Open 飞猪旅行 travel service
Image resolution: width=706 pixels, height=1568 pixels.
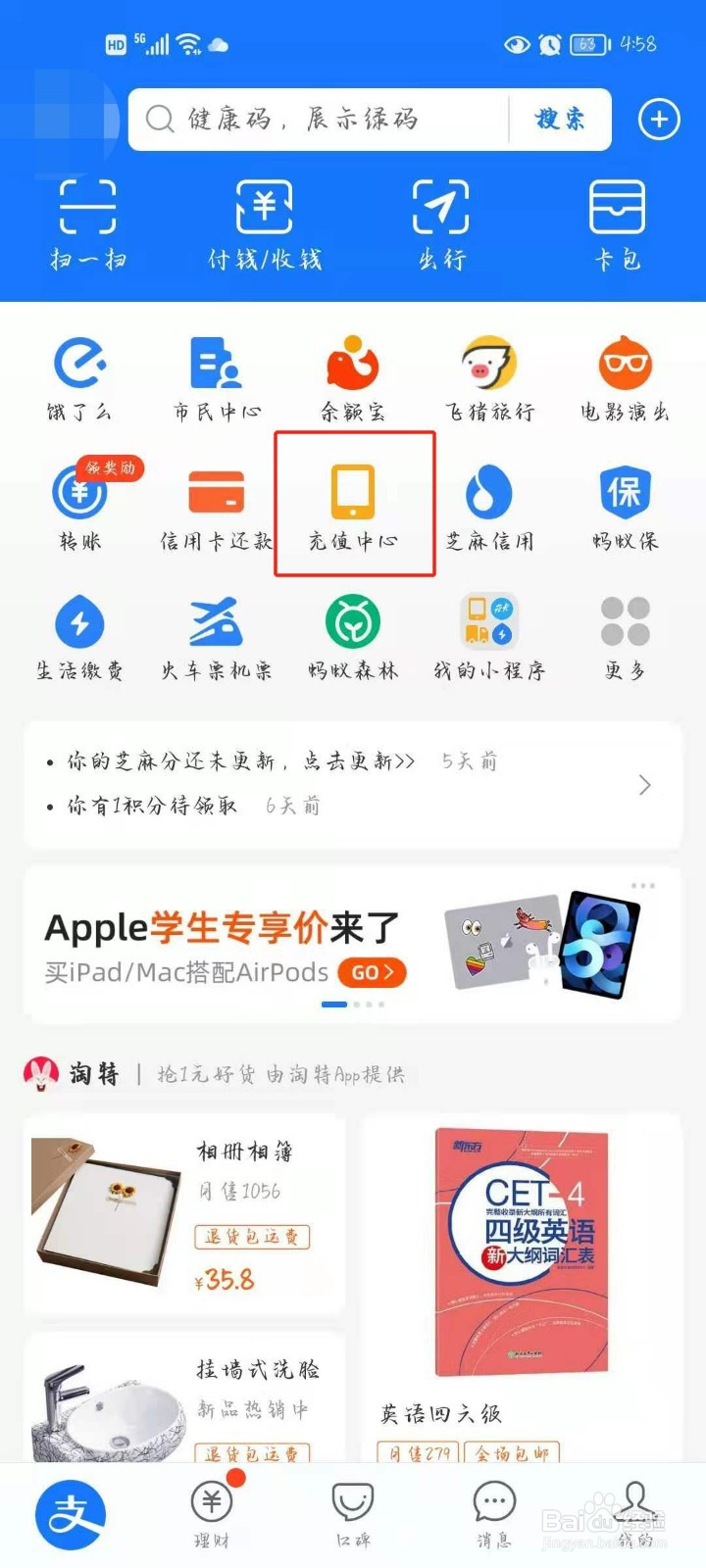[488, 377]
